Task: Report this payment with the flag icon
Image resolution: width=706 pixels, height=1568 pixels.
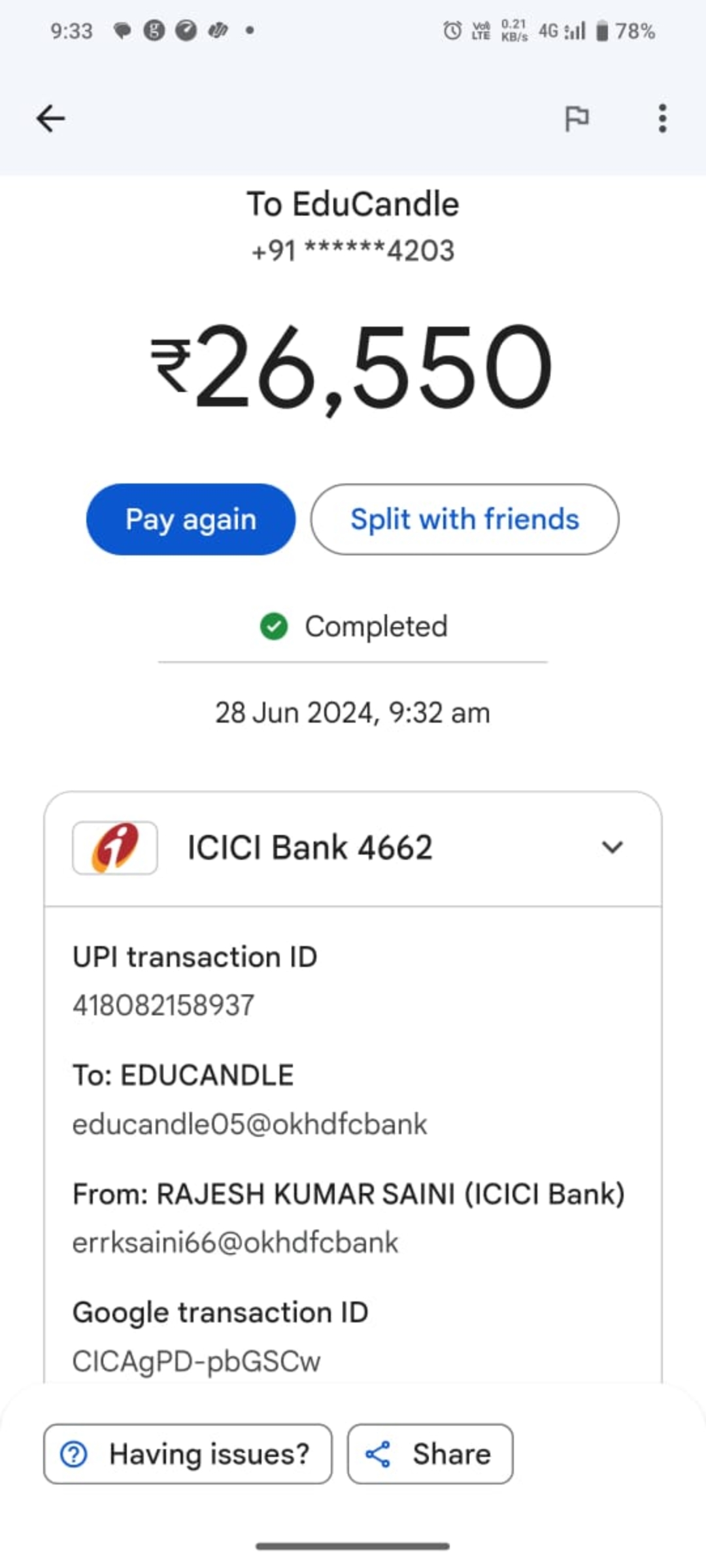Action: (577, 119)
